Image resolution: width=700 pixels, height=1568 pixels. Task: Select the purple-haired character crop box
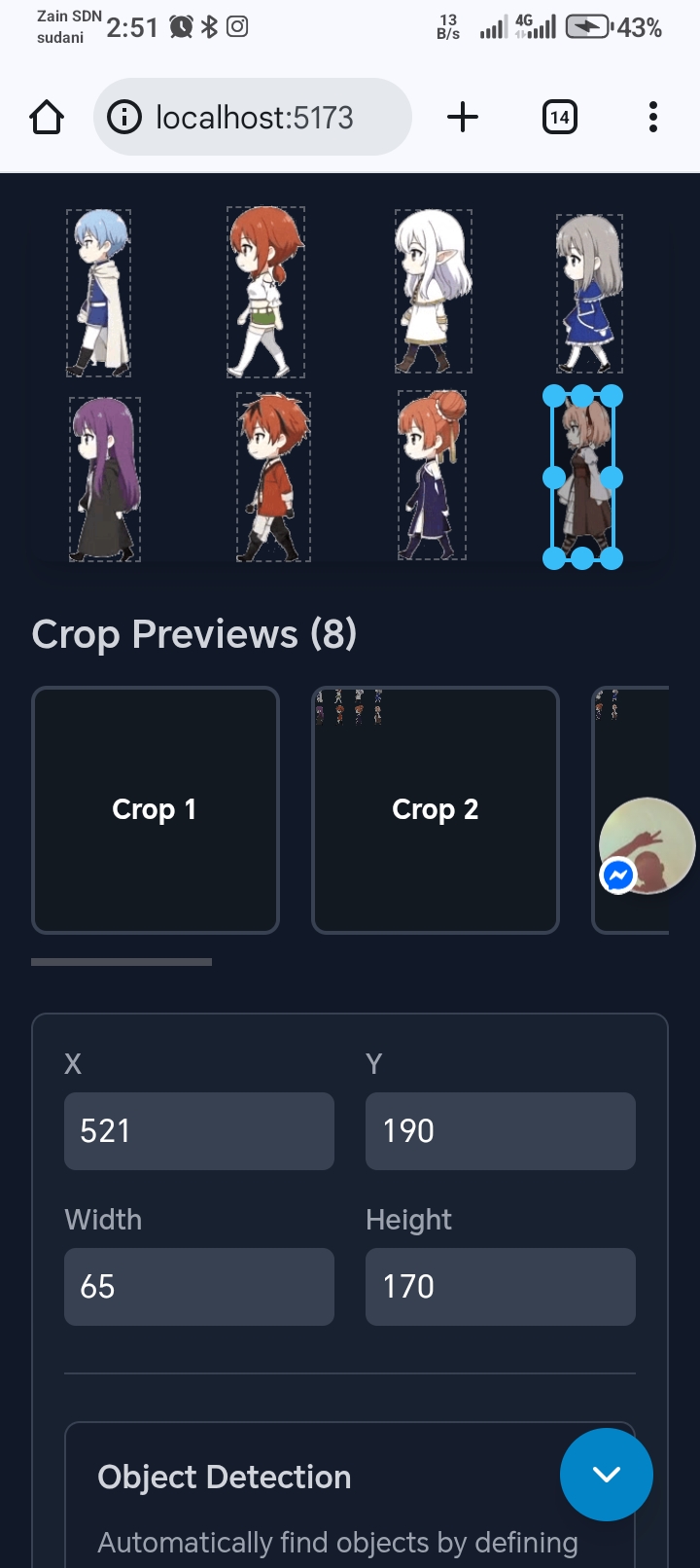[x=104, y=479]
